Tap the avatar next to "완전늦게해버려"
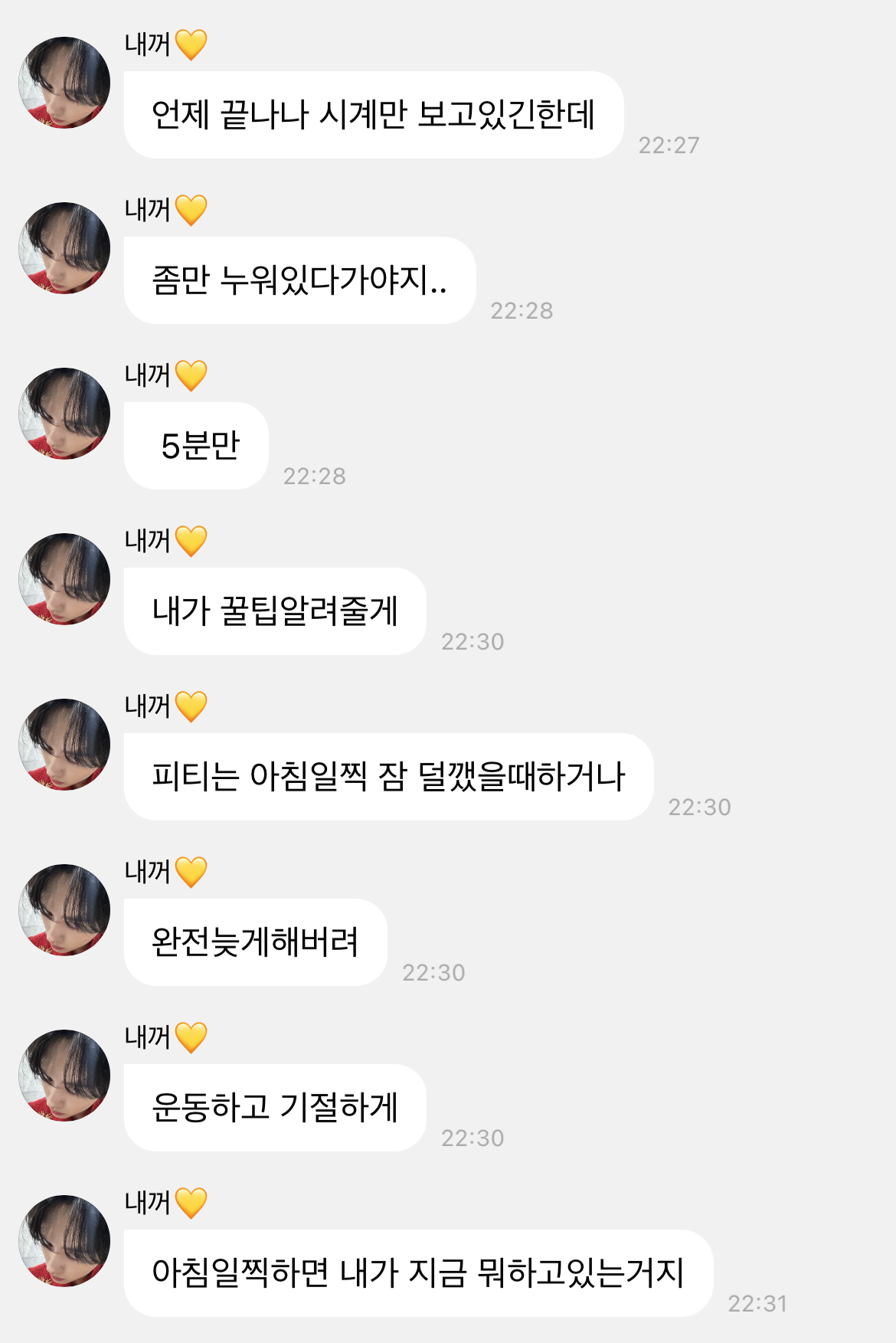Screen dimensions: 896x1343 64,910
